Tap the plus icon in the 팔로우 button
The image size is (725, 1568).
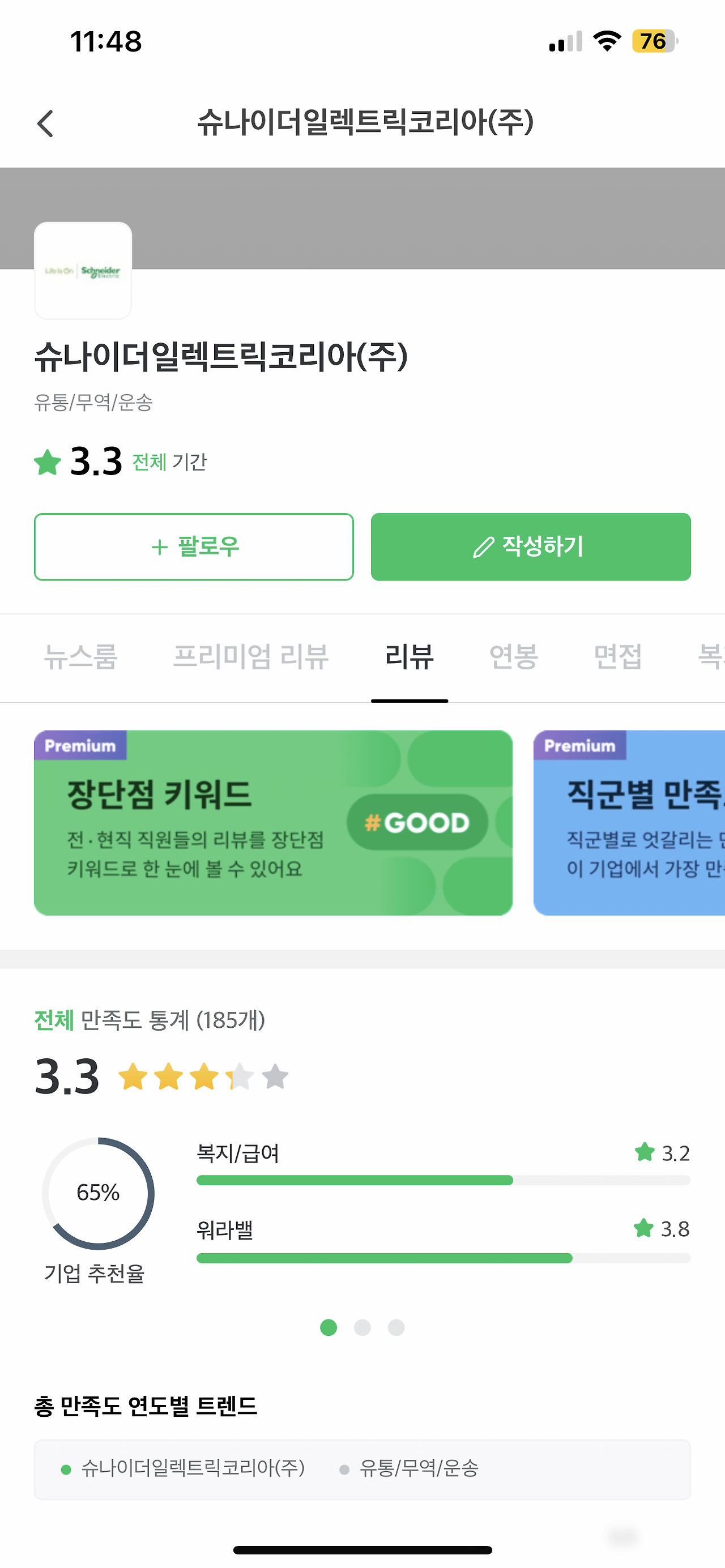160,546
